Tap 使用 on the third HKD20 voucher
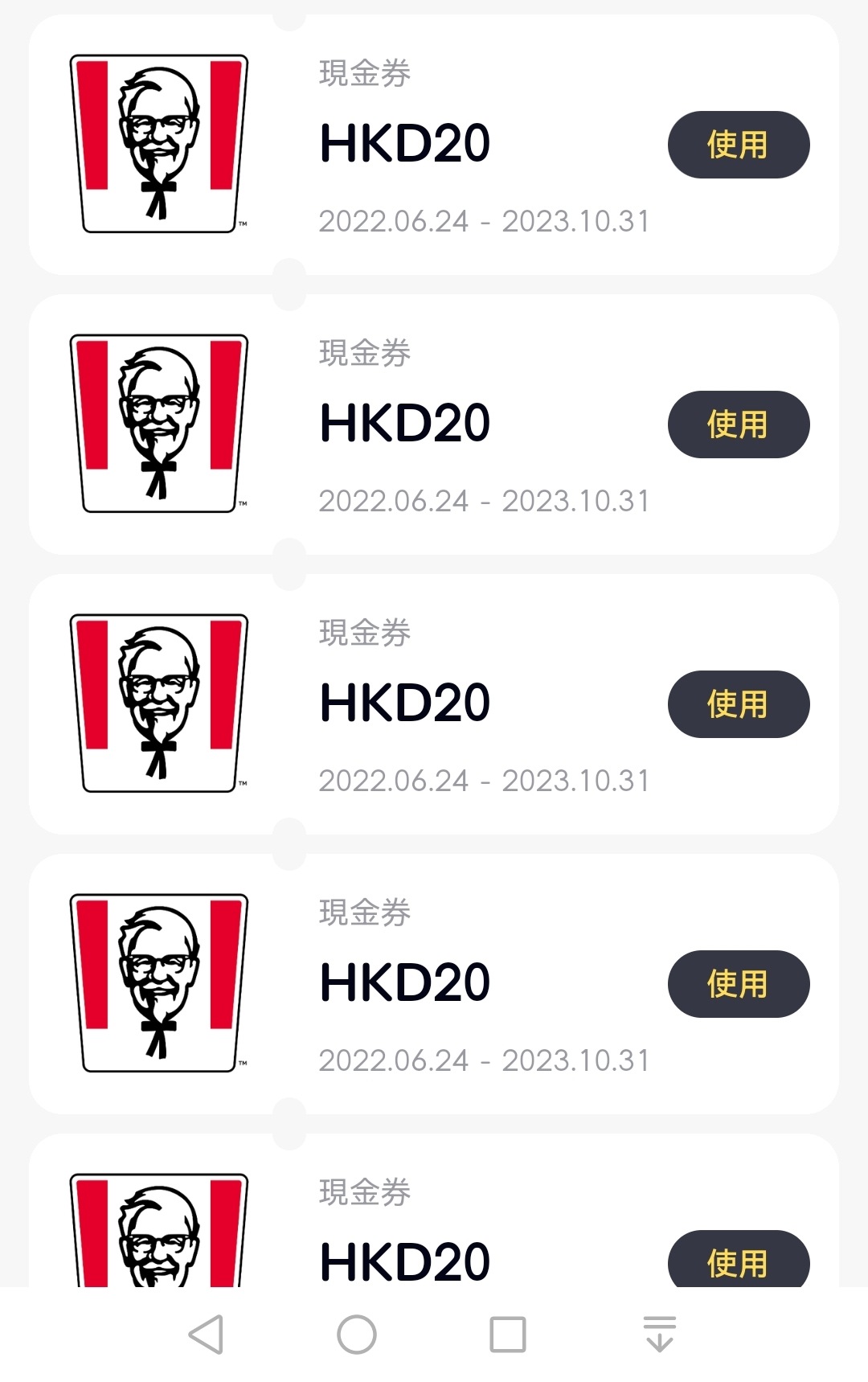 pyautogui.click(x=738, y=703)
